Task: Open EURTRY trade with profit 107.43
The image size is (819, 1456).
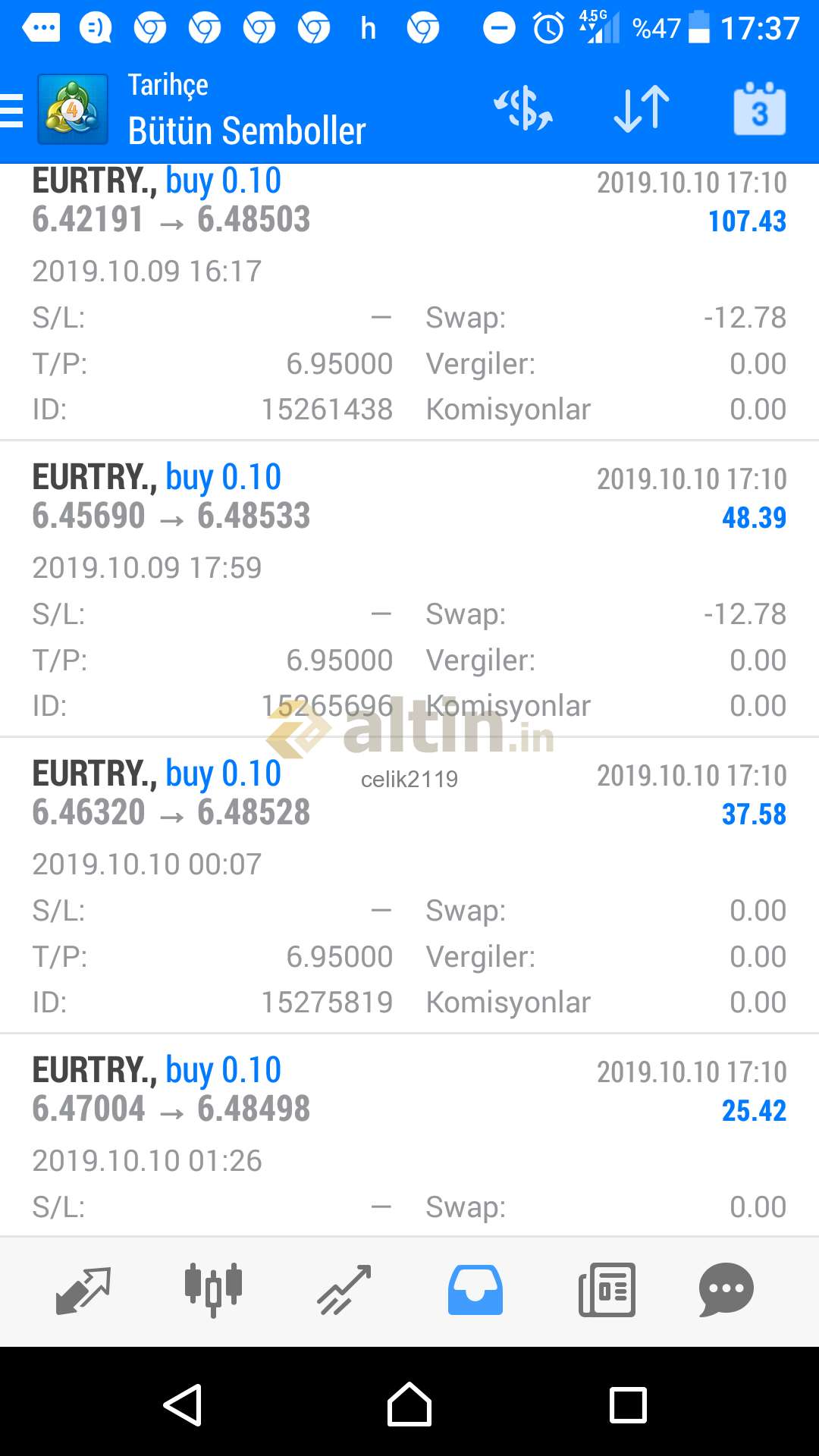Action: point(409,302)
